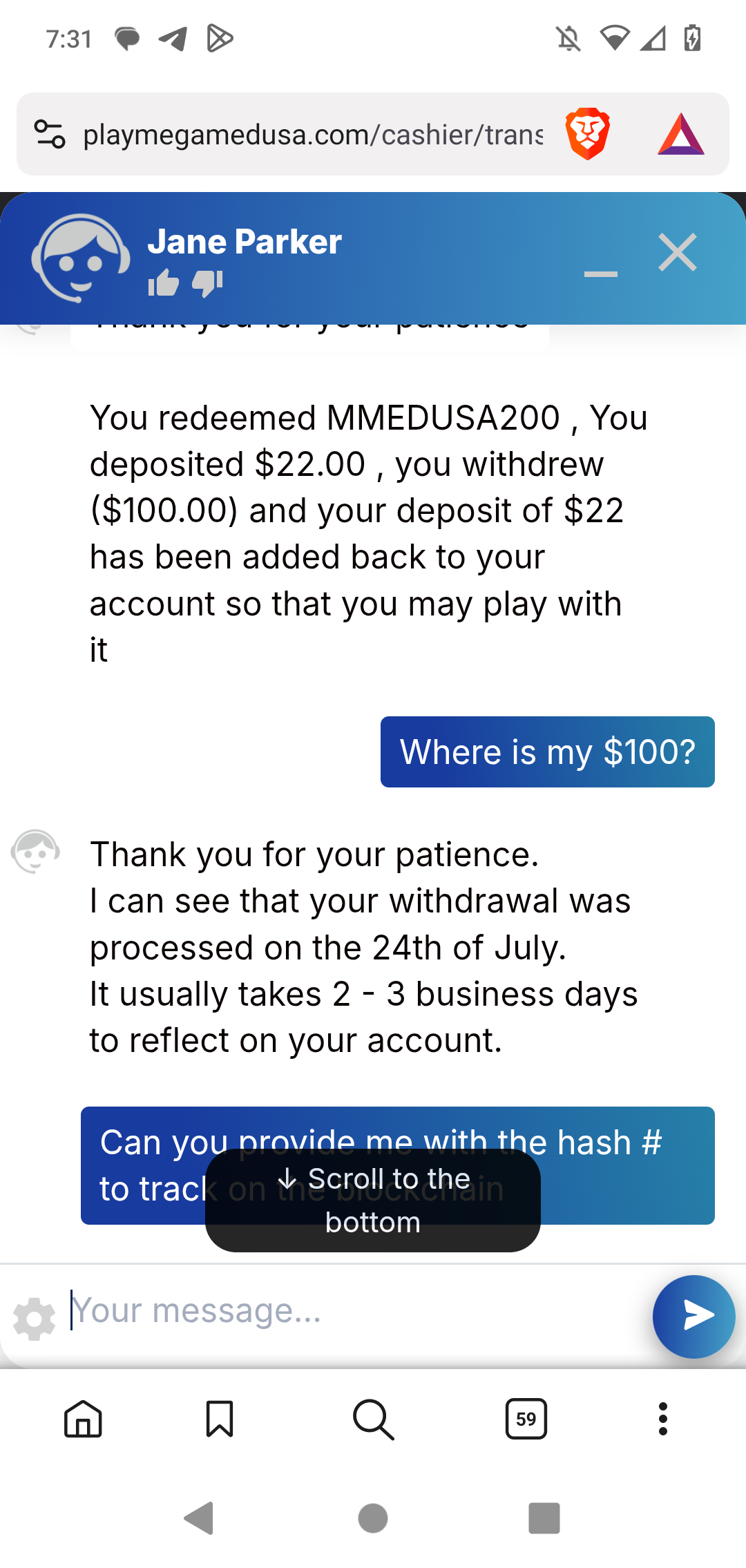Tap Scroll to the bottom button

click(373, 1201)
